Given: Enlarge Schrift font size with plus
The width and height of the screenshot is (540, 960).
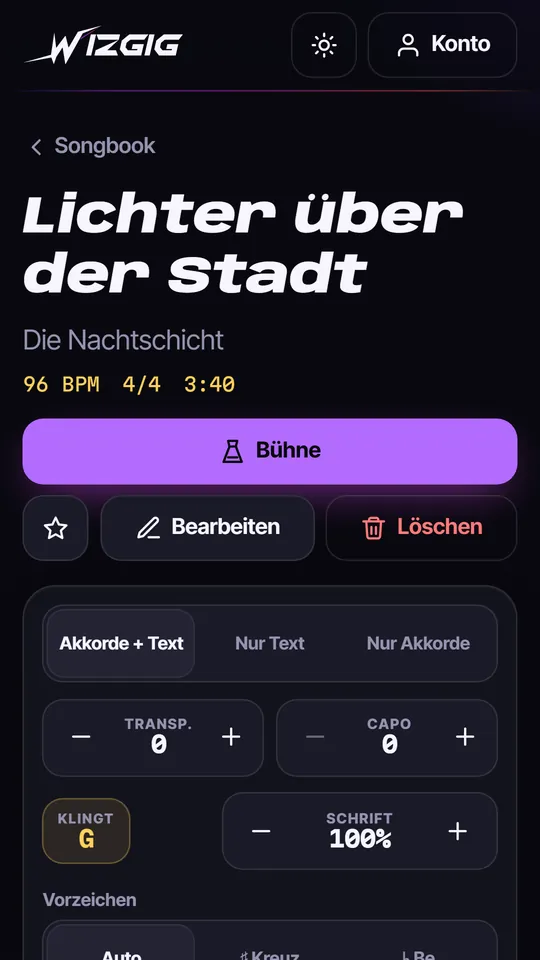Looking at the screenshot, I should click(457, 831).
